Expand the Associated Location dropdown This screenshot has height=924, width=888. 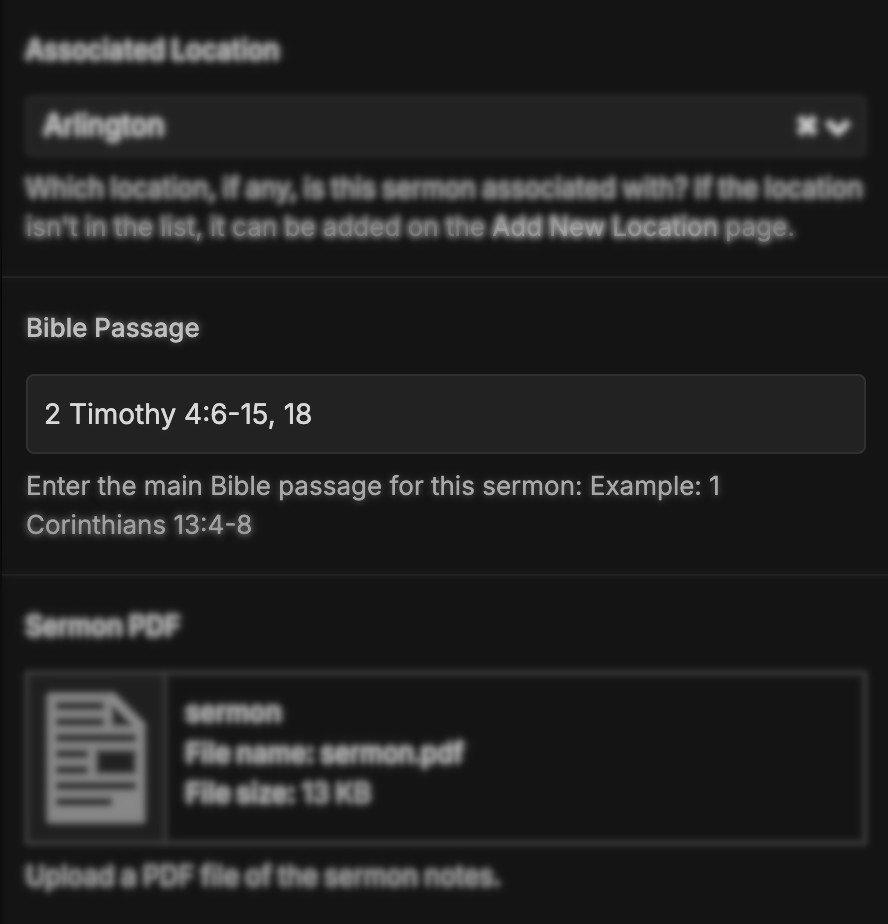pyautogui.click(x=839, y=127)
